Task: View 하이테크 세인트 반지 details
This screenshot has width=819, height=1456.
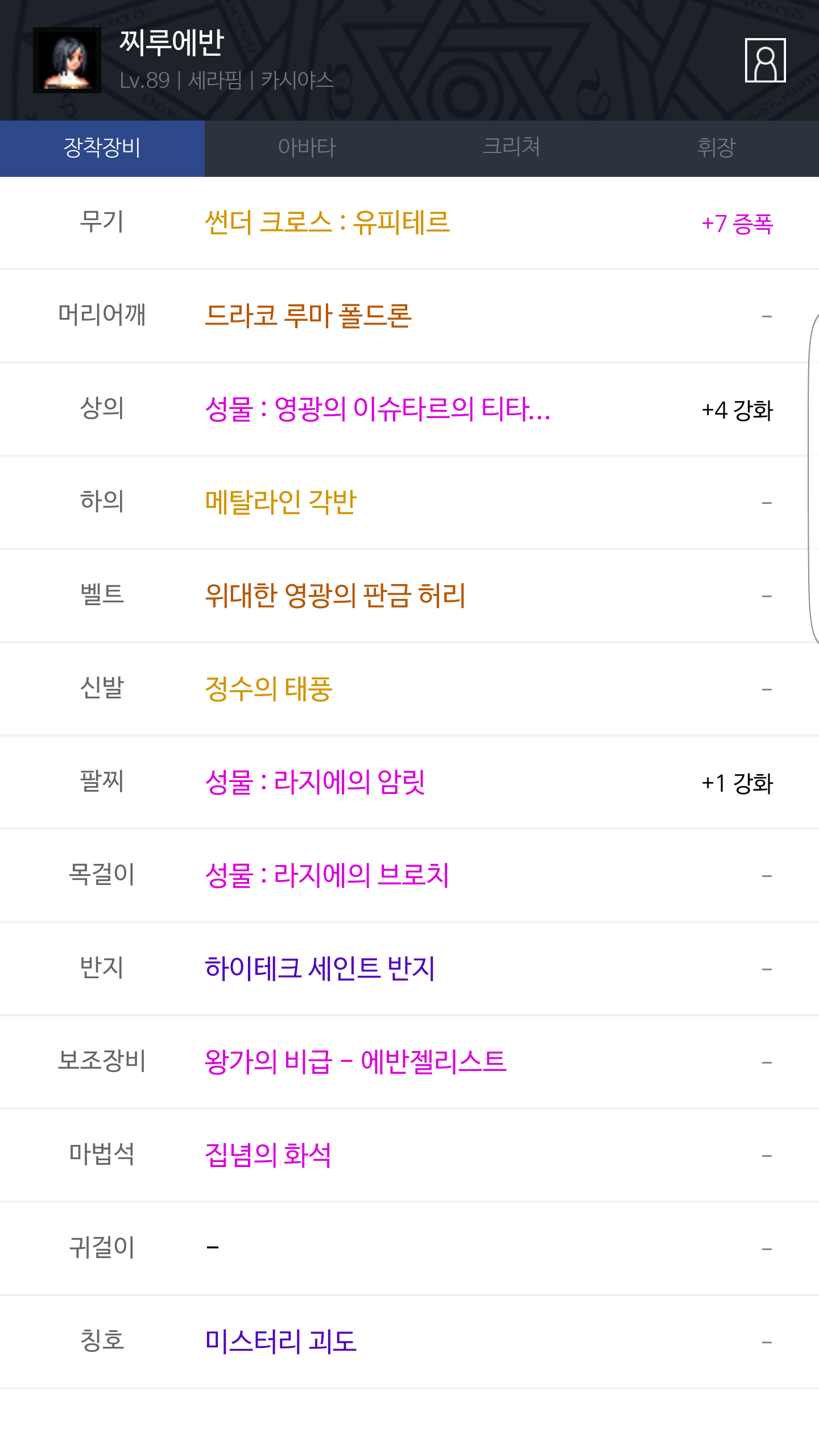Action: 320,969
